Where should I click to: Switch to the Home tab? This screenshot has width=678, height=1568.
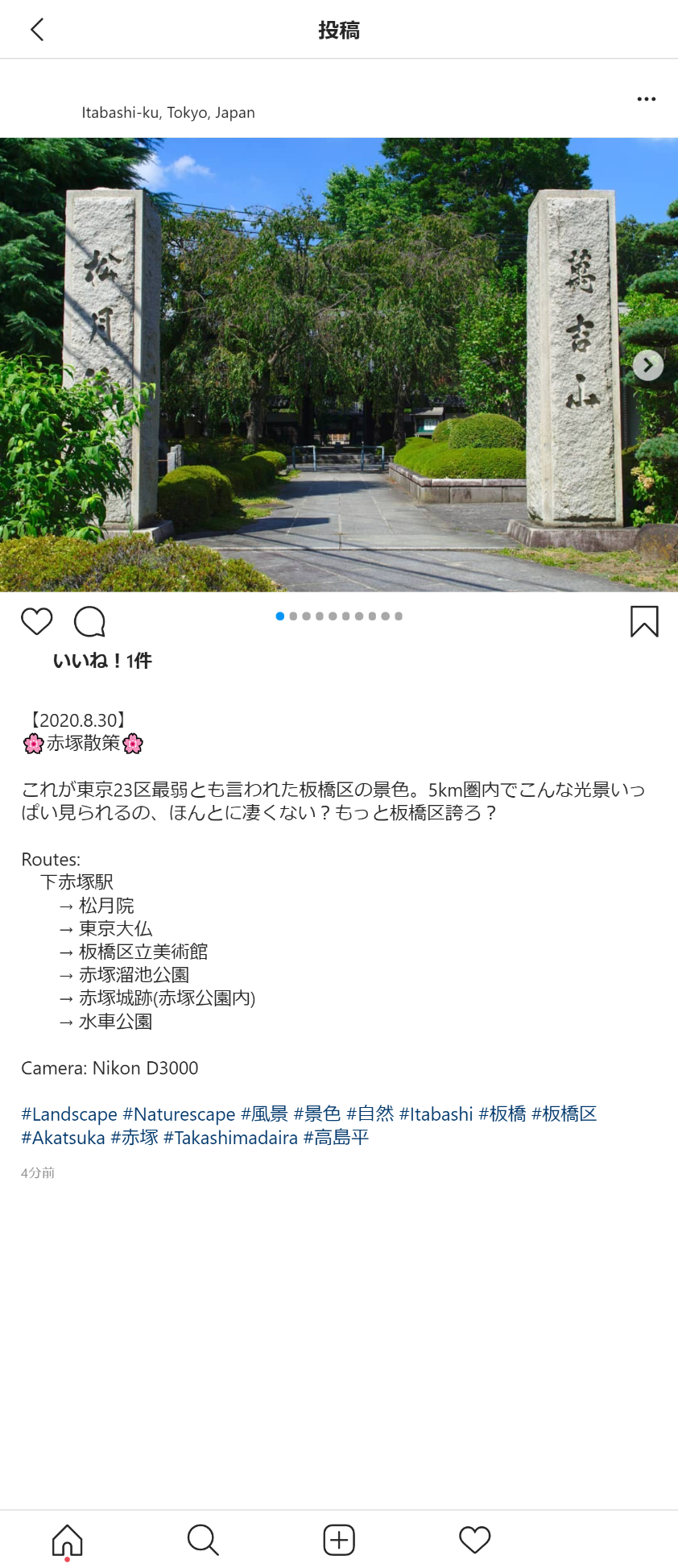coord(67,1540)
